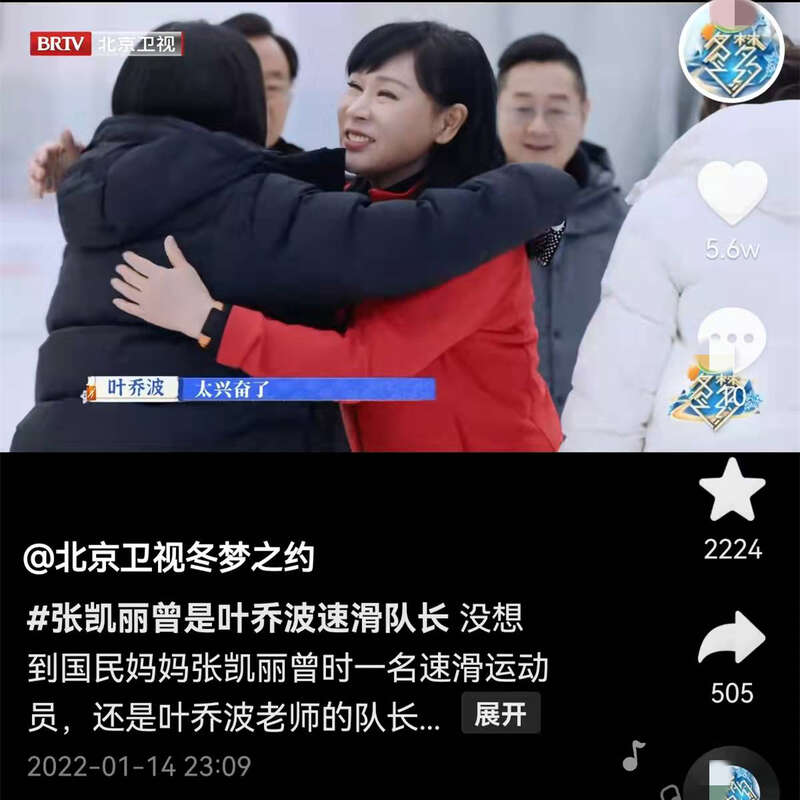Expand the caption with 展开
The width and height of the screenshot is (800, 800).
tap(500, 714)
